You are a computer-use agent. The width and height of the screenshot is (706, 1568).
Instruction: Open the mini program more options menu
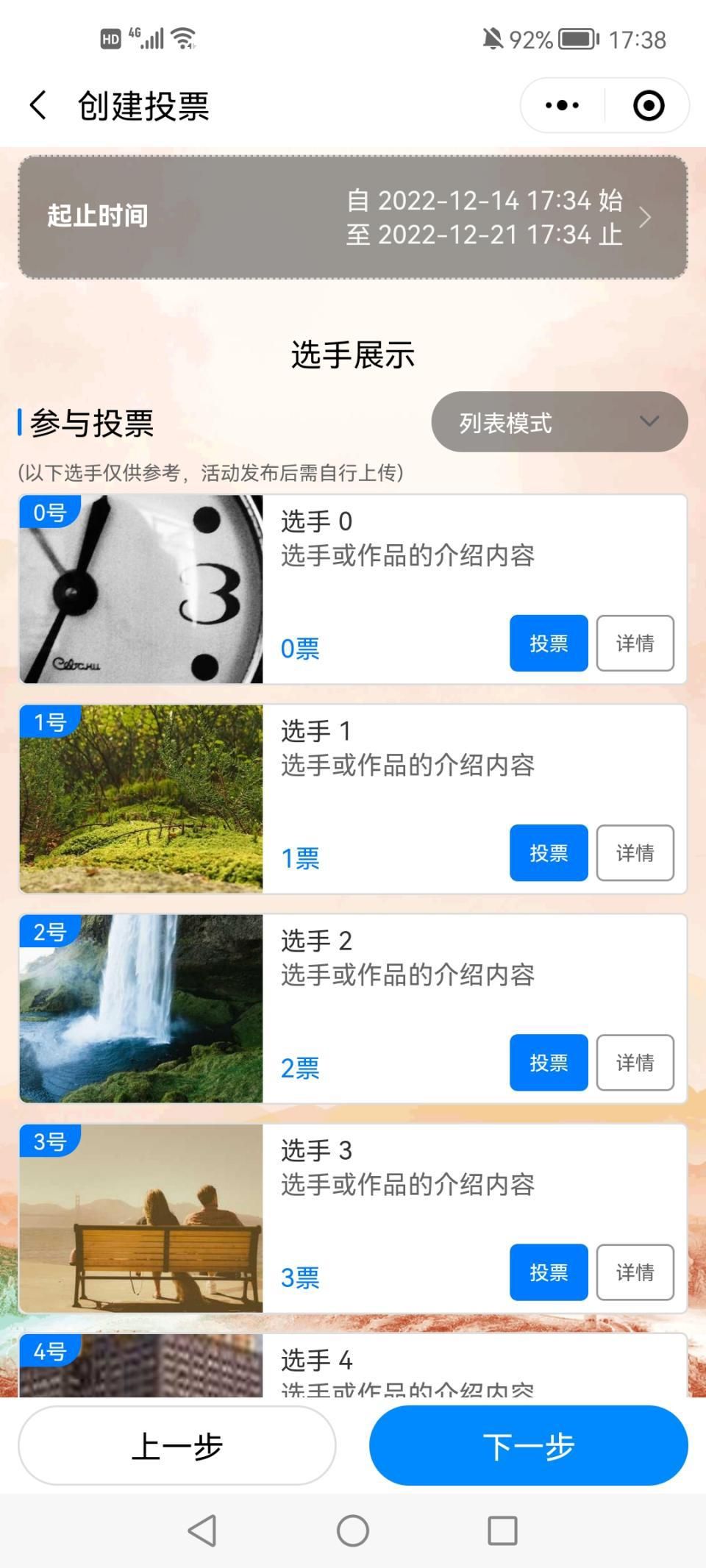click(563, 105)
